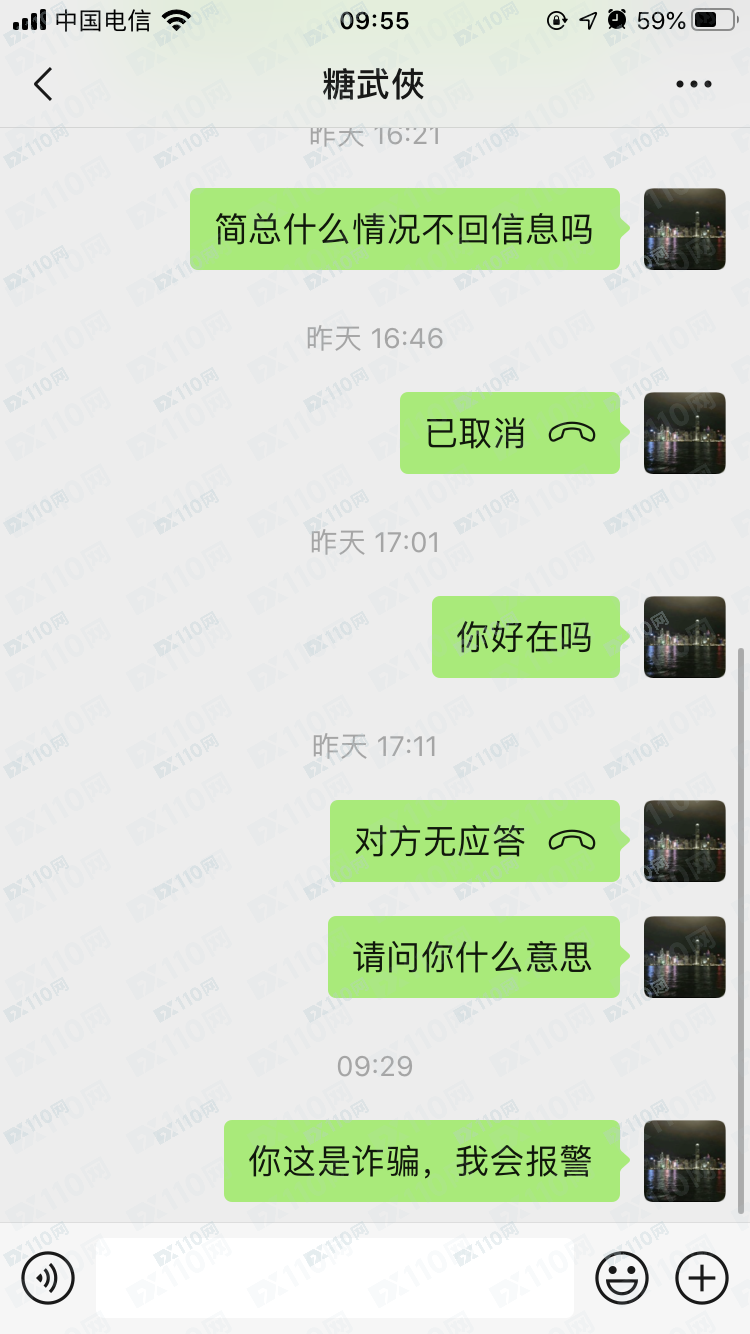The width and height of the screenshot is (750, 1334).
Task: Go back from the 糖武侠 chat
Action: point(43,85)
